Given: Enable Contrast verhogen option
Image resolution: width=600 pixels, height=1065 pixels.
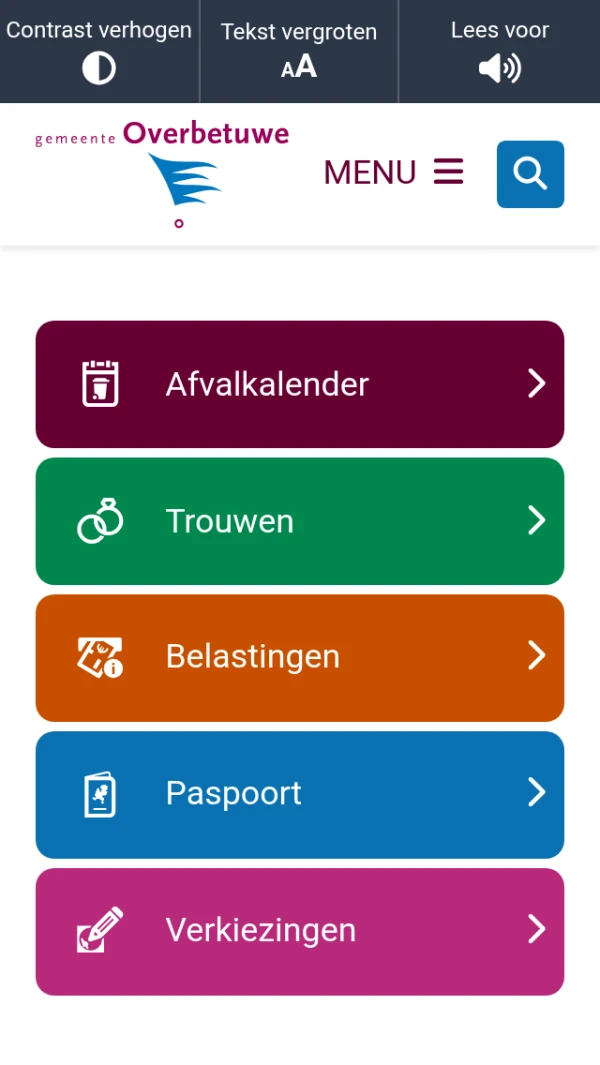Looking at the screenshot, I should point(99,52).
